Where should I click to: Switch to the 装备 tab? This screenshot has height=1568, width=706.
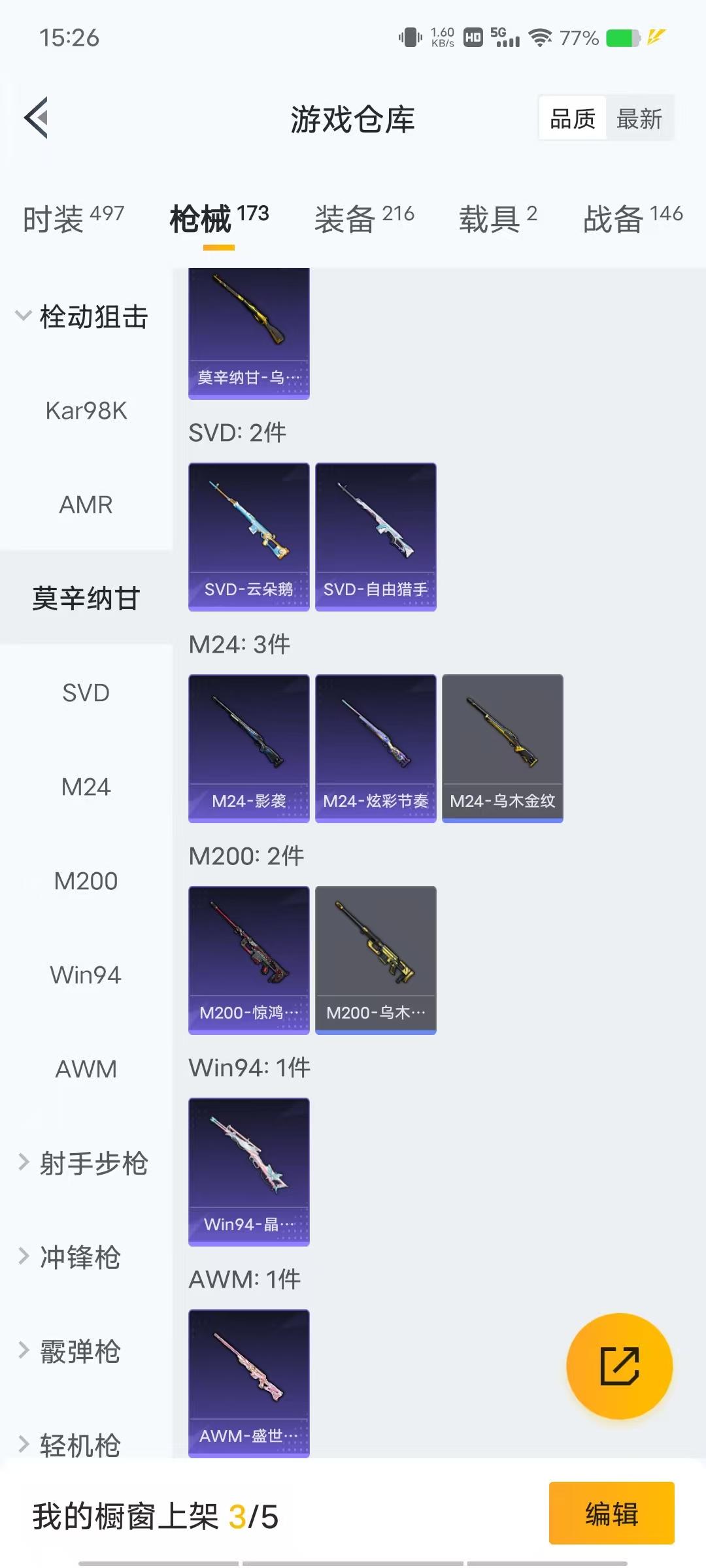pyautogui.click(x=364, y=218)
